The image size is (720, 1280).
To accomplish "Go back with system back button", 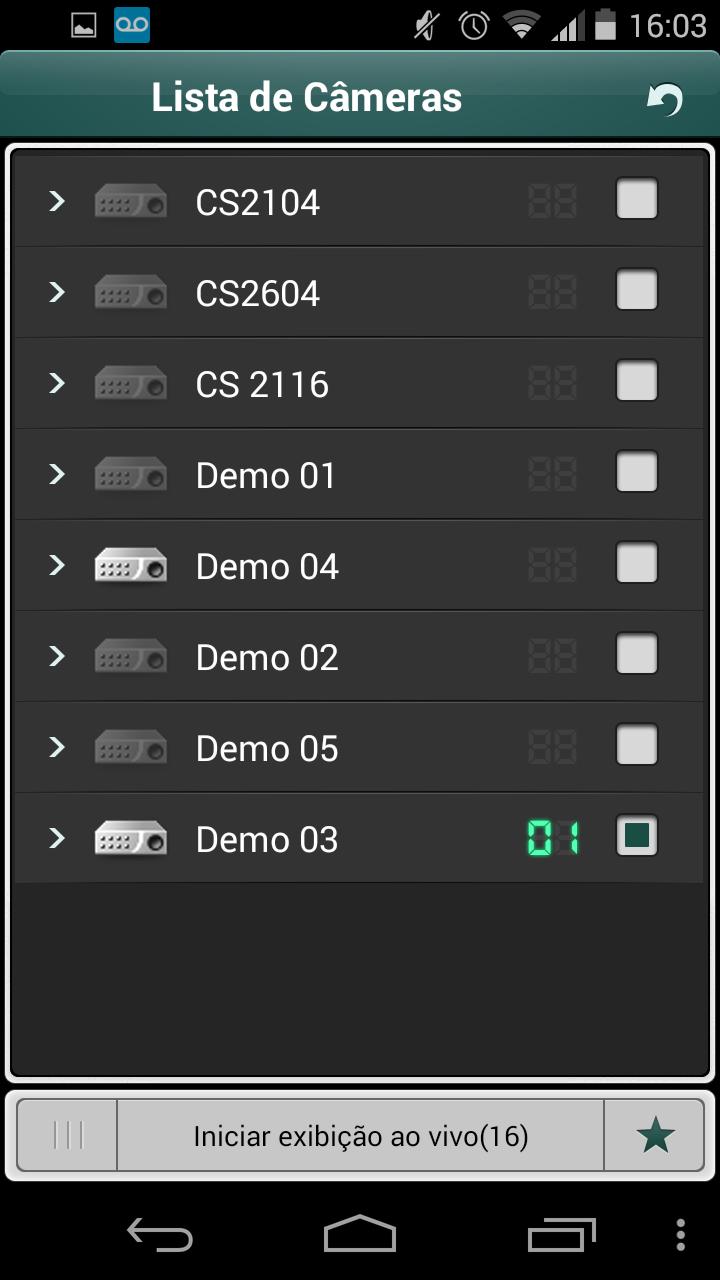I will 160,1235.
